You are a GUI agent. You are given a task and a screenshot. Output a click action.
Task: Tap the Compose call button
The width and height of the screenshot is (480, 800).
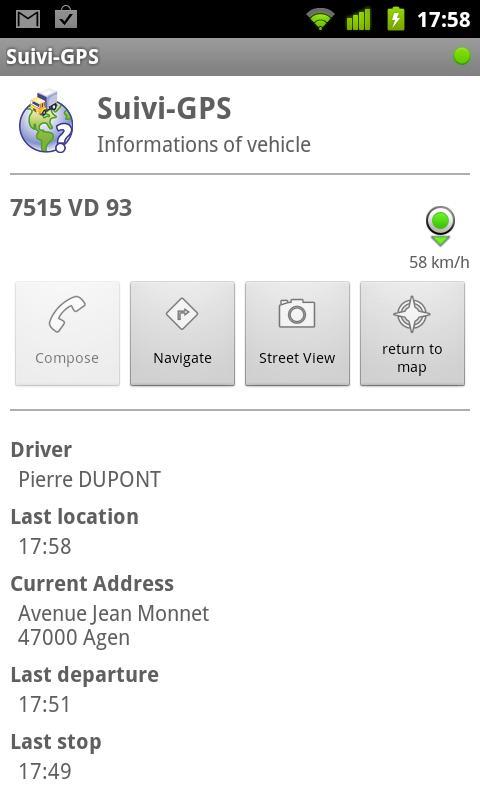pyautogui.click(x=67, y=334)
